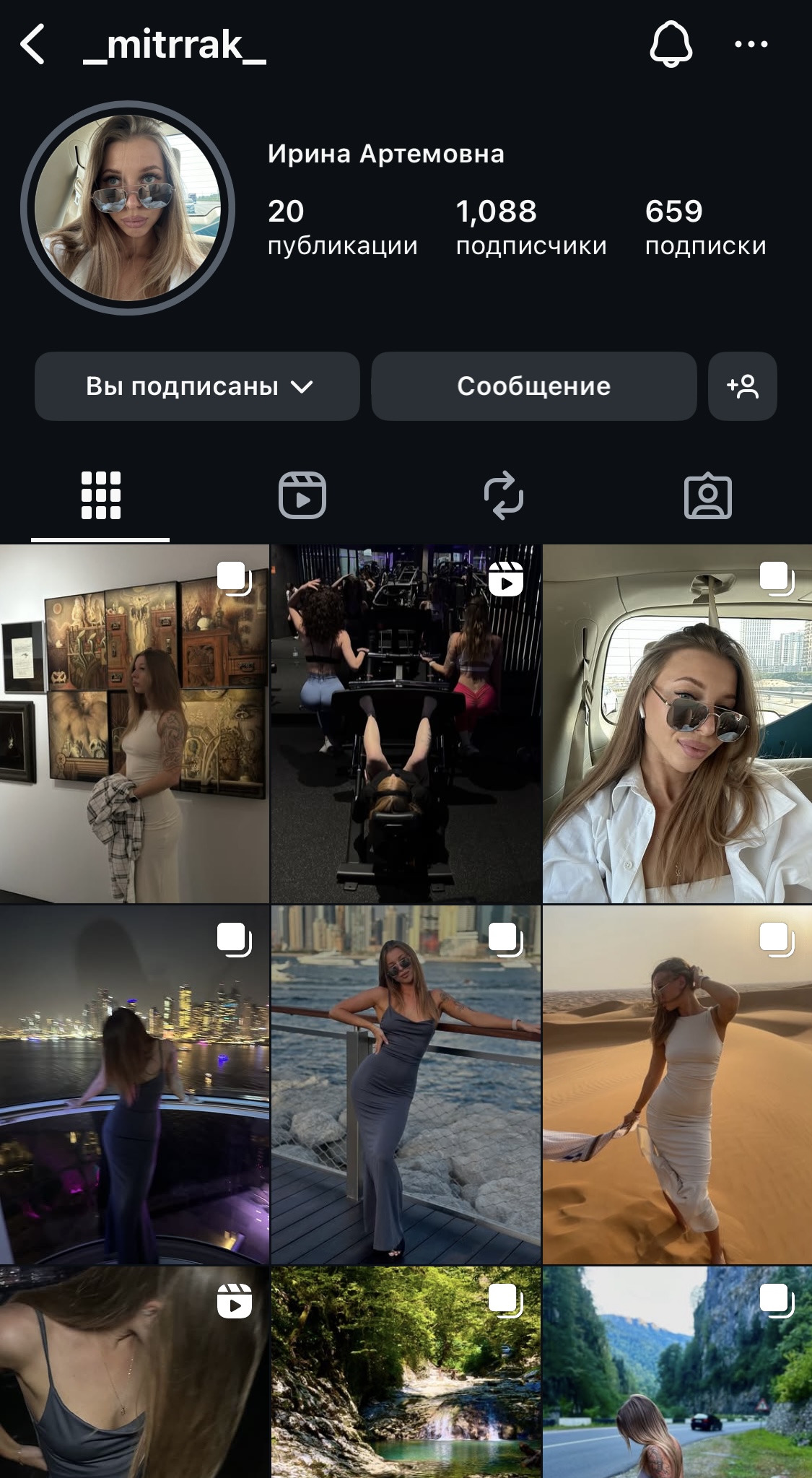Open the forest waterfall post
Viewport: 812px width, 1478px height.
pyautogui.click(x=406, y=1372)
